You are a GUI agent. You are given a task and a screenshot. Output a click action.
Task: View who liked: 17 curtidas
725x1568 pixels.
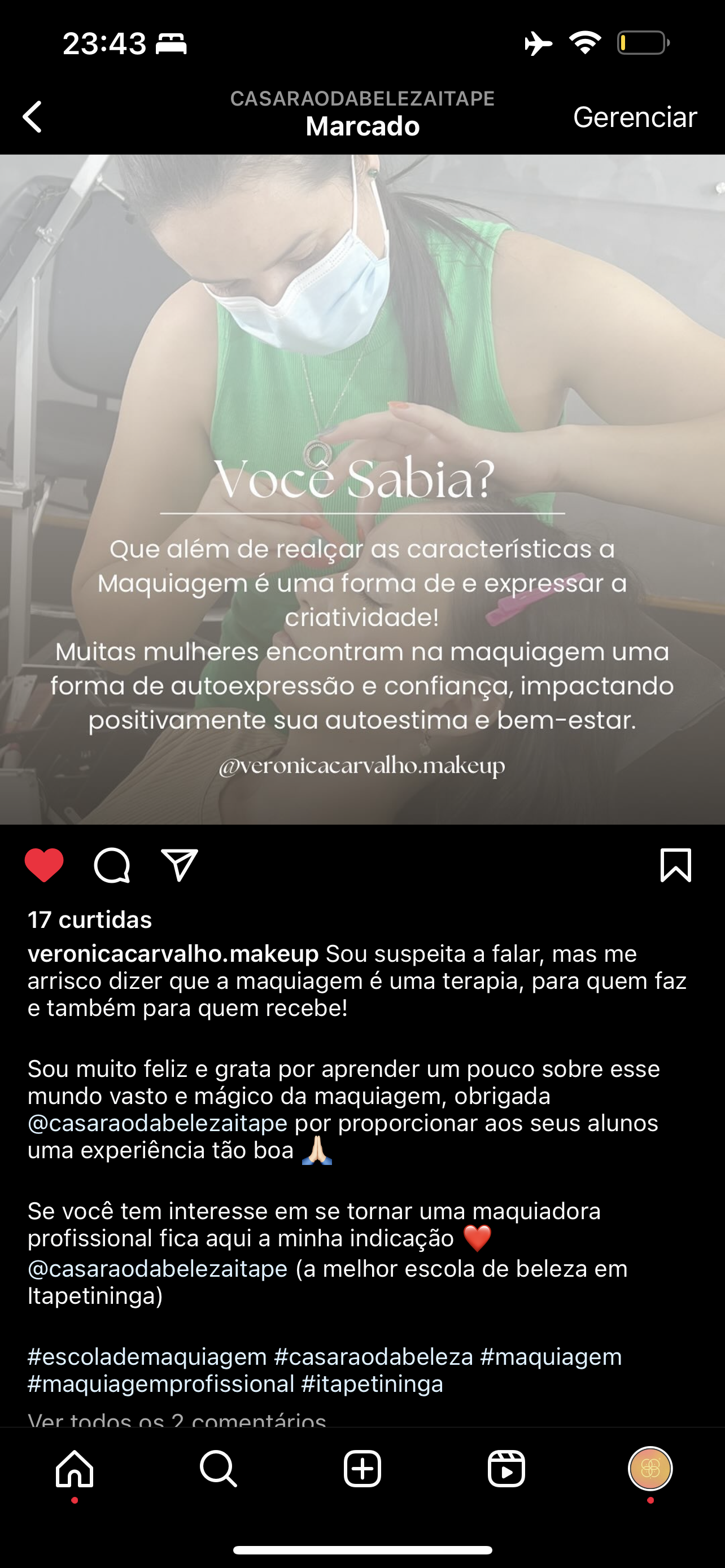coord(89,919)
